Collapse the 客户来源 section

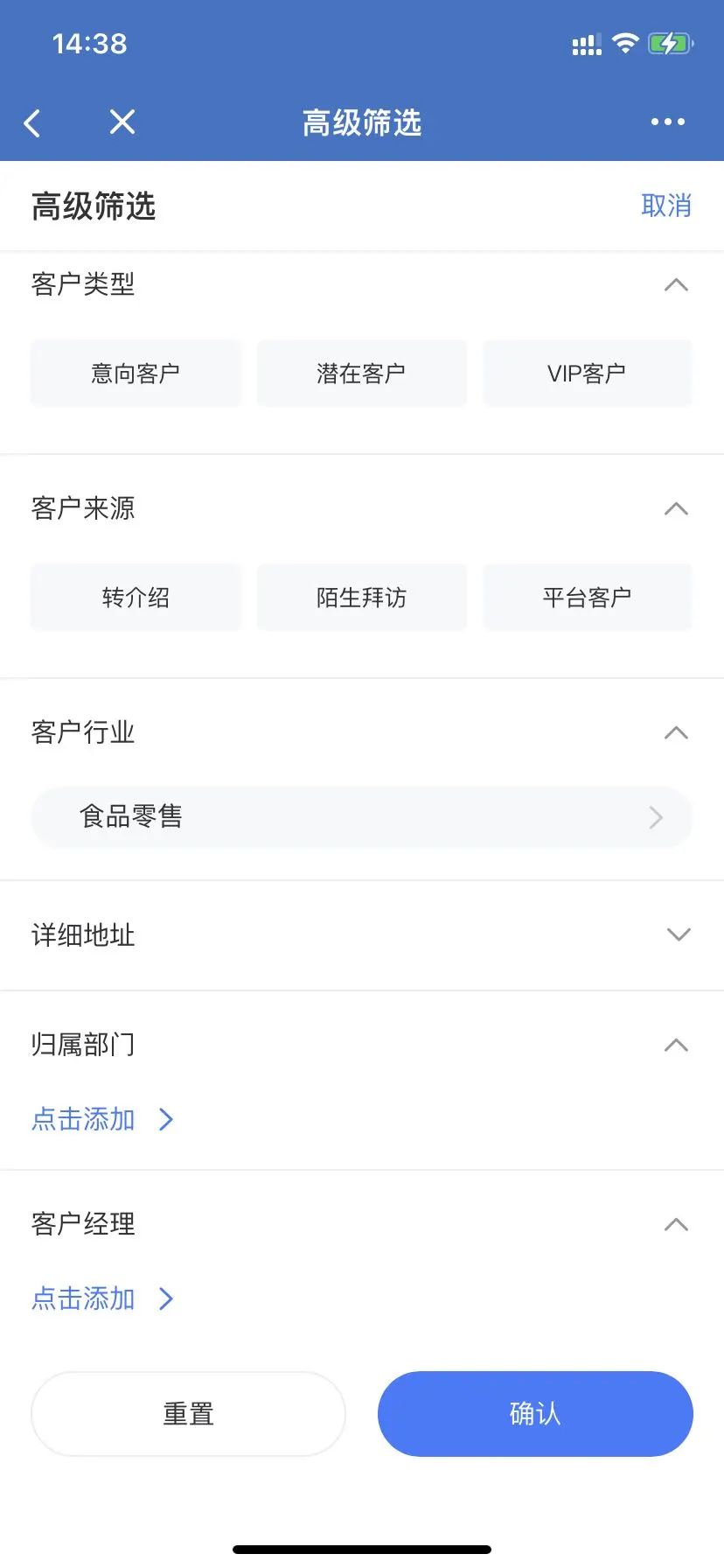point(676,508)
